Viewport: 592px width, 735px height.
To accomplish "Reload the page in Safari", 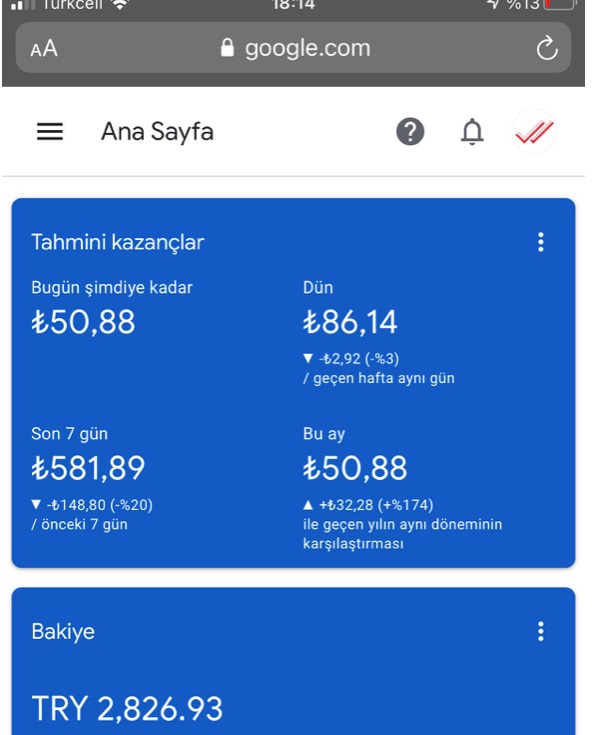I will [x=547, y=48].
